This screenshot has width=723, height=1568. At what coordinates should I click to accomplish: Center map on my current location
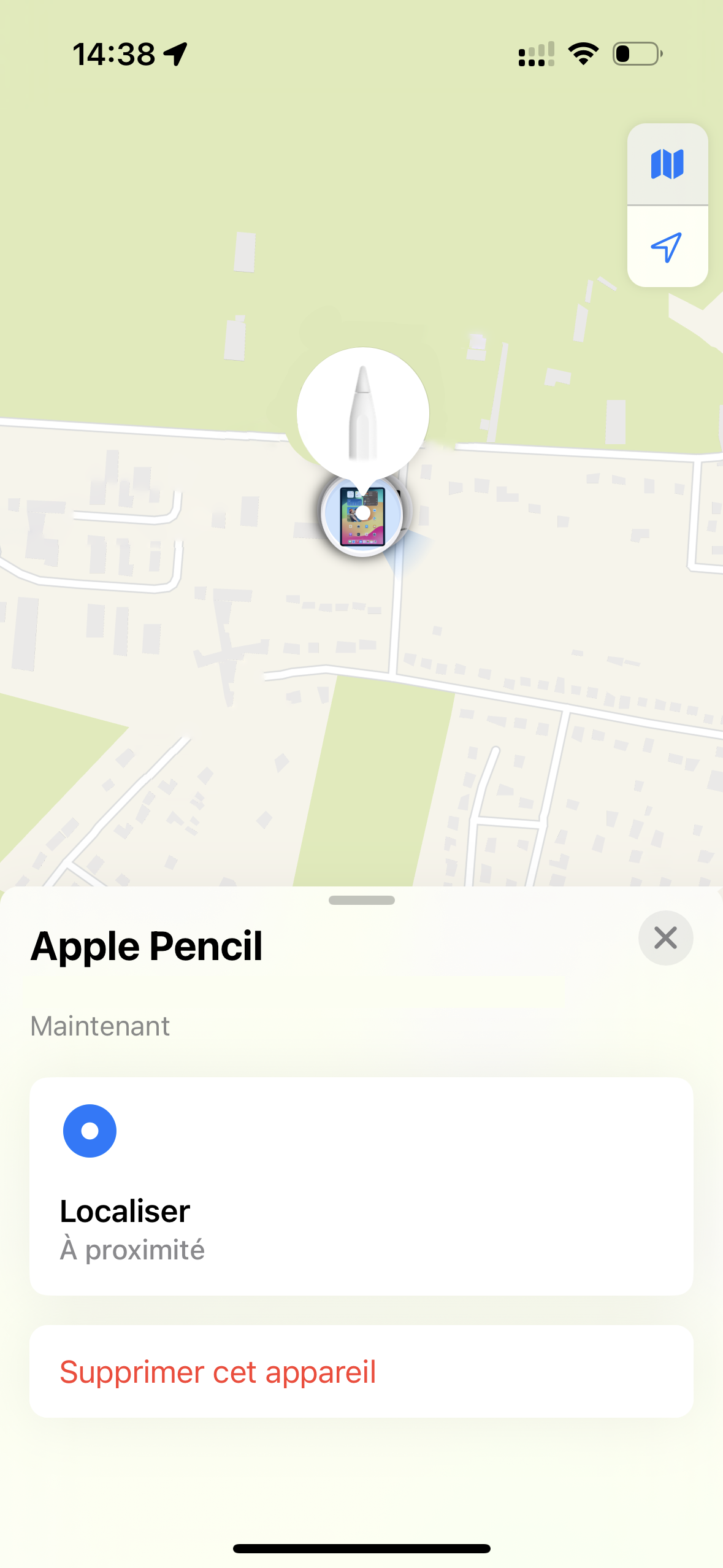click(x=667, y=247)
